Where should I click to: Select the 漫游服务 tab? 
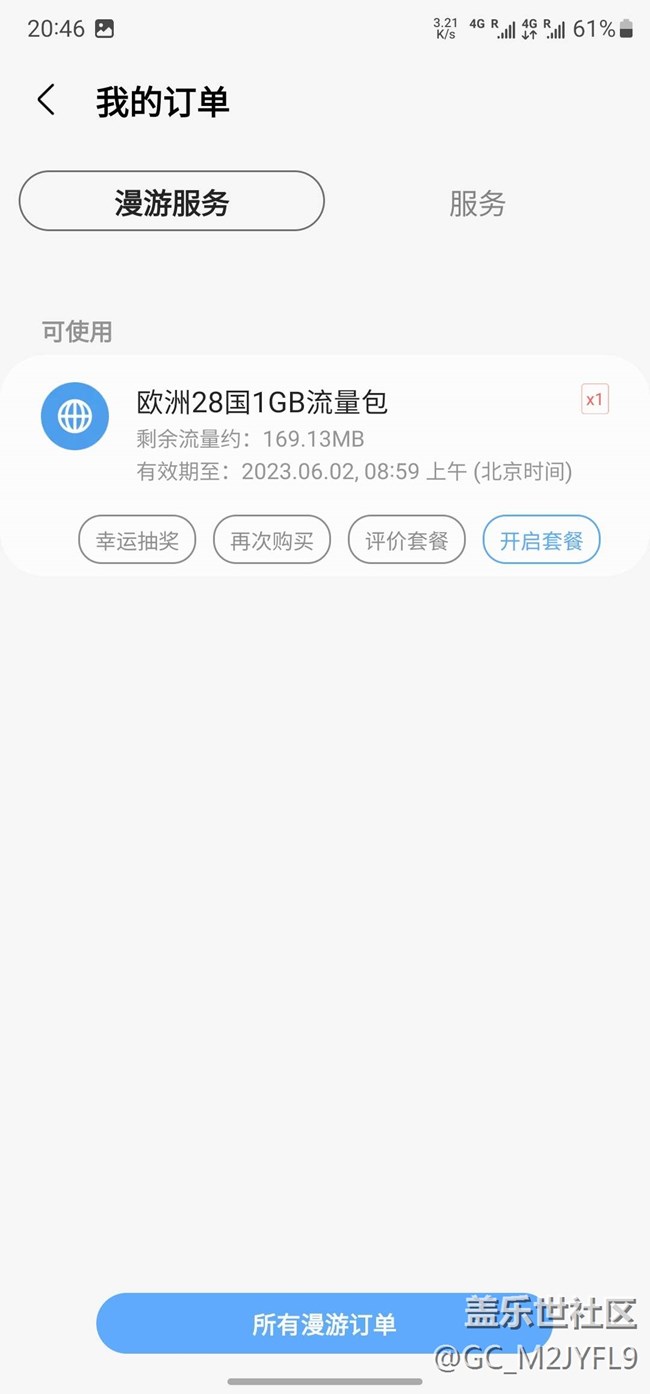click(x=172, y=202)
